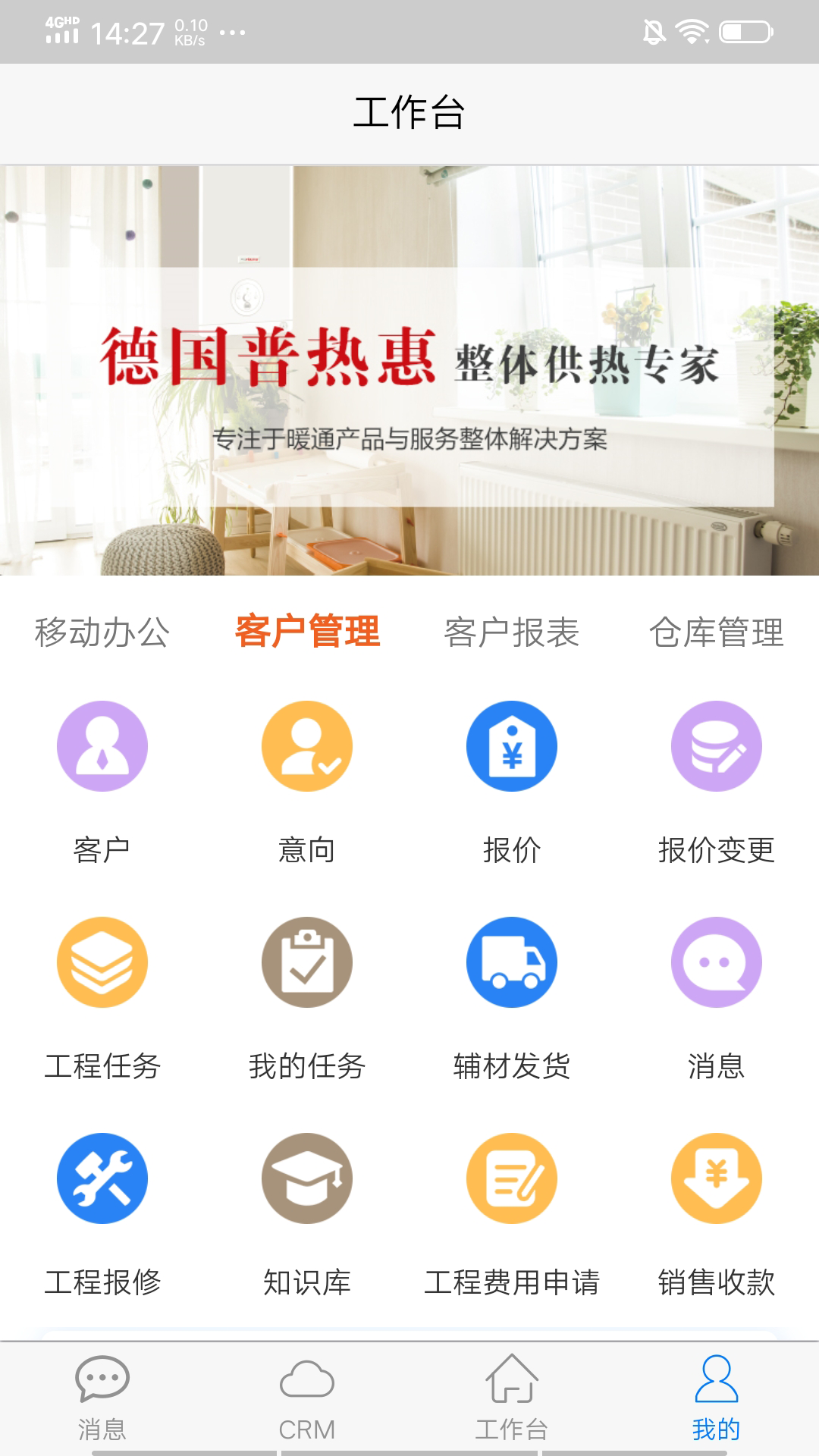Image resolution: width=819 pixels, height=1456 pixels.
Task: Open the 工程费用申请 expense application icon
Action: (512, 1178)
